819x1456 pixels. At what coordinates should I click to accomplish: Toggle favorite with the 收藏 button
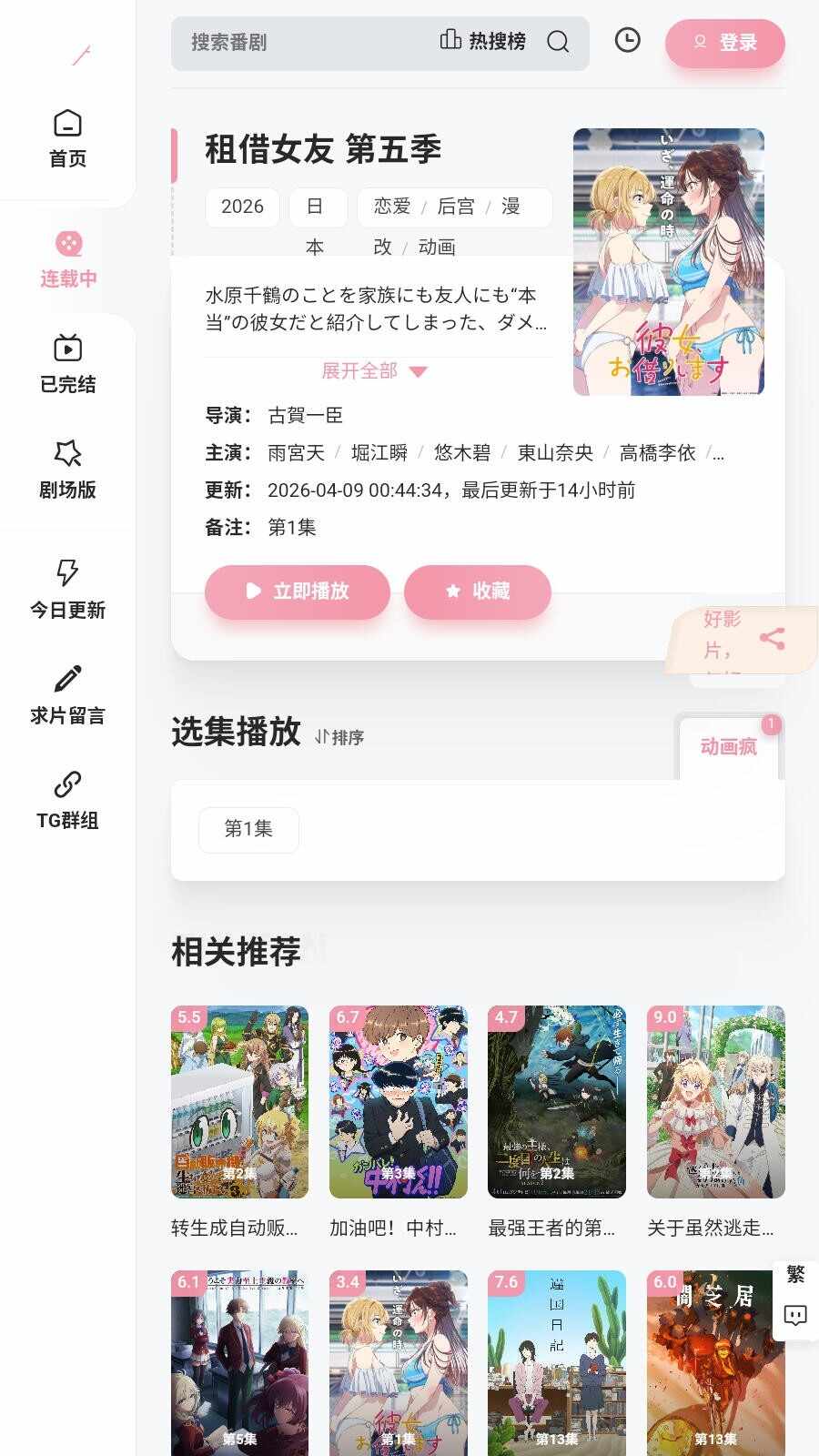(477, 591)
